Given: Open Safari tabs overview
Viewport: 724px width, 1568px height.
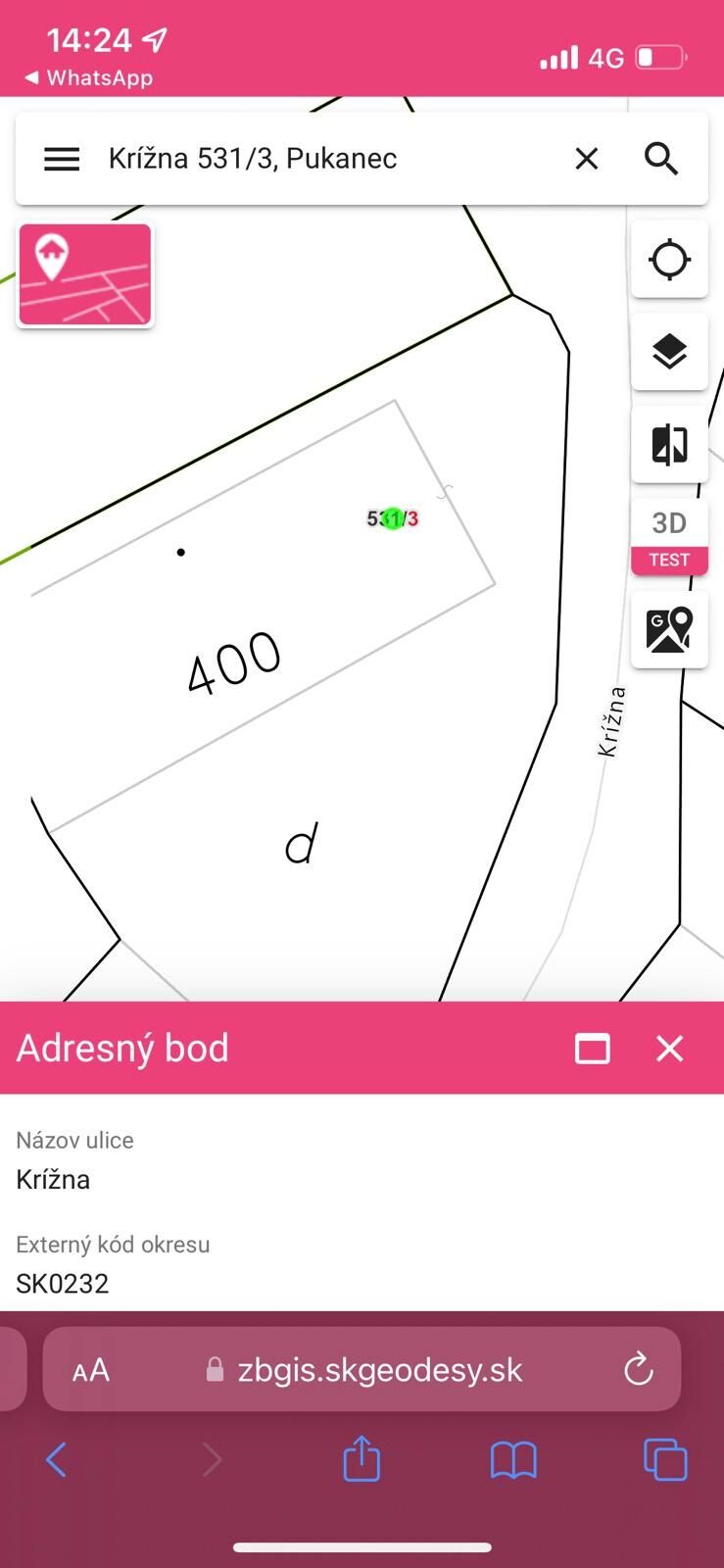Looking at the screenshot, I should coord(665,1459).
